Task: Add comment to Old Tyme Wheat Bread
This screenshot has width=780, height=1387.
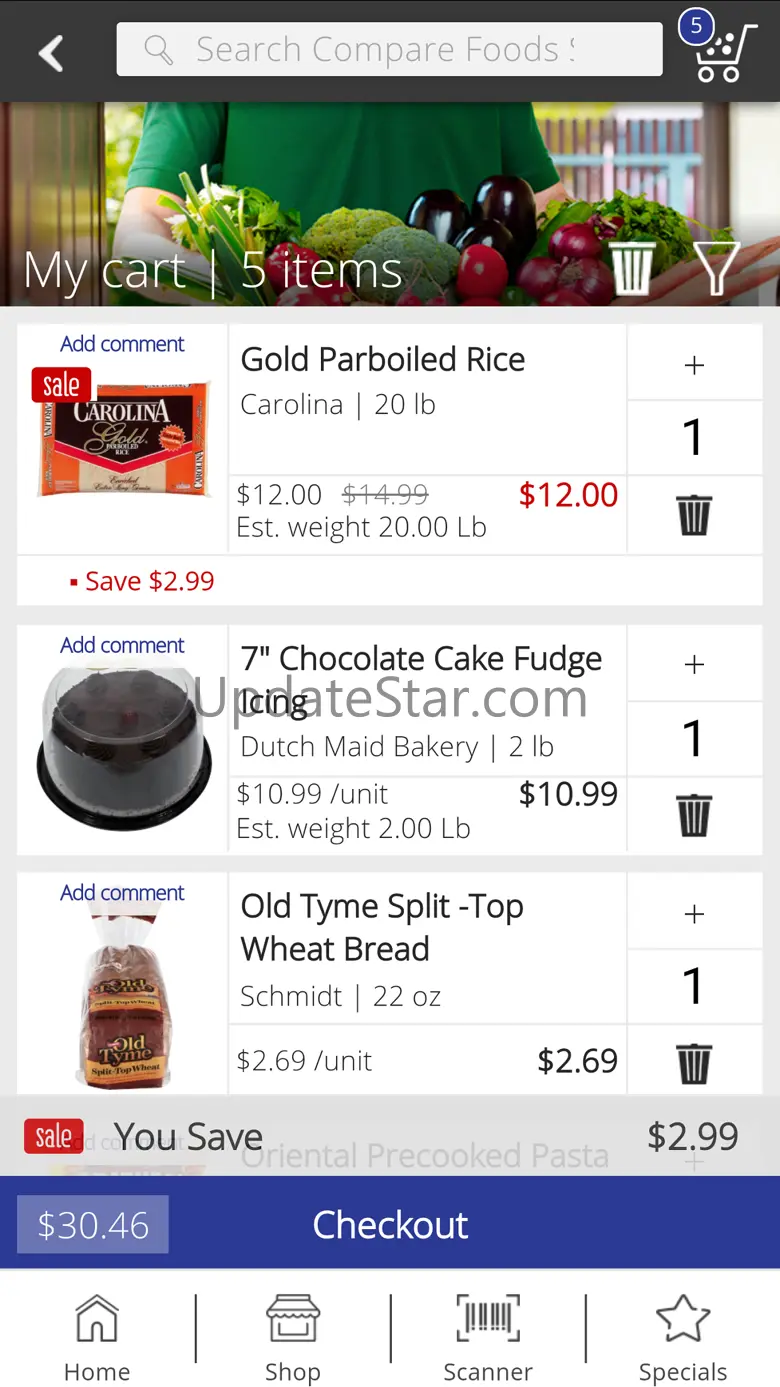Action: 122,893
